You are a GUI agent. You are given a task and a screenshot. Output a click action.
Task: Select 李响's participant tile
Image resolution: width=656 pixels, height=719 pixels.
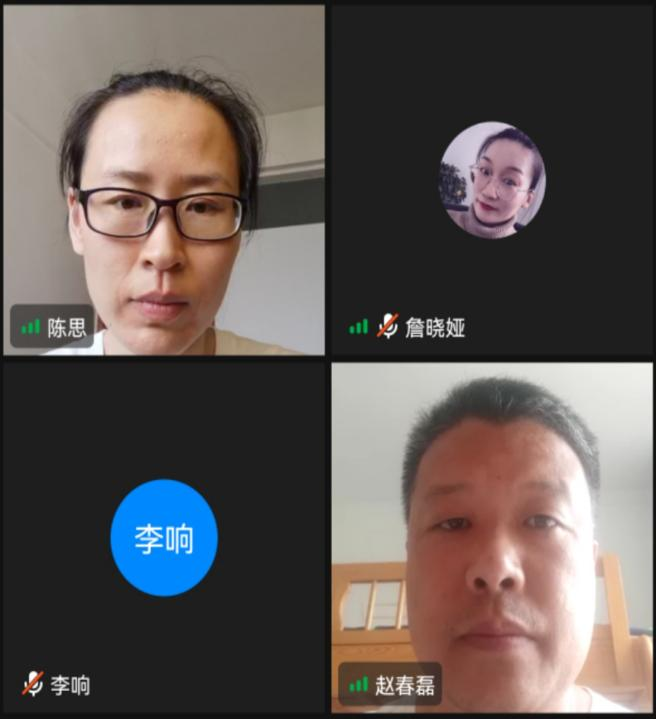[x=164, y=538]
